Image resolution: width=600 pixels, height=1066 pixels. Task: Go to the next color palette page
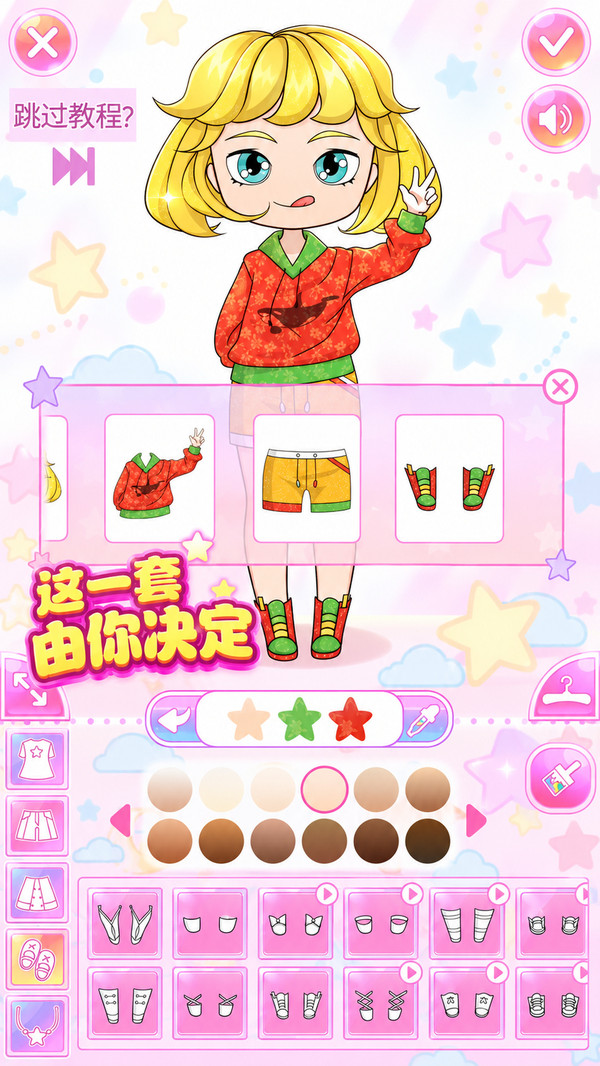[x=476, y=821]
